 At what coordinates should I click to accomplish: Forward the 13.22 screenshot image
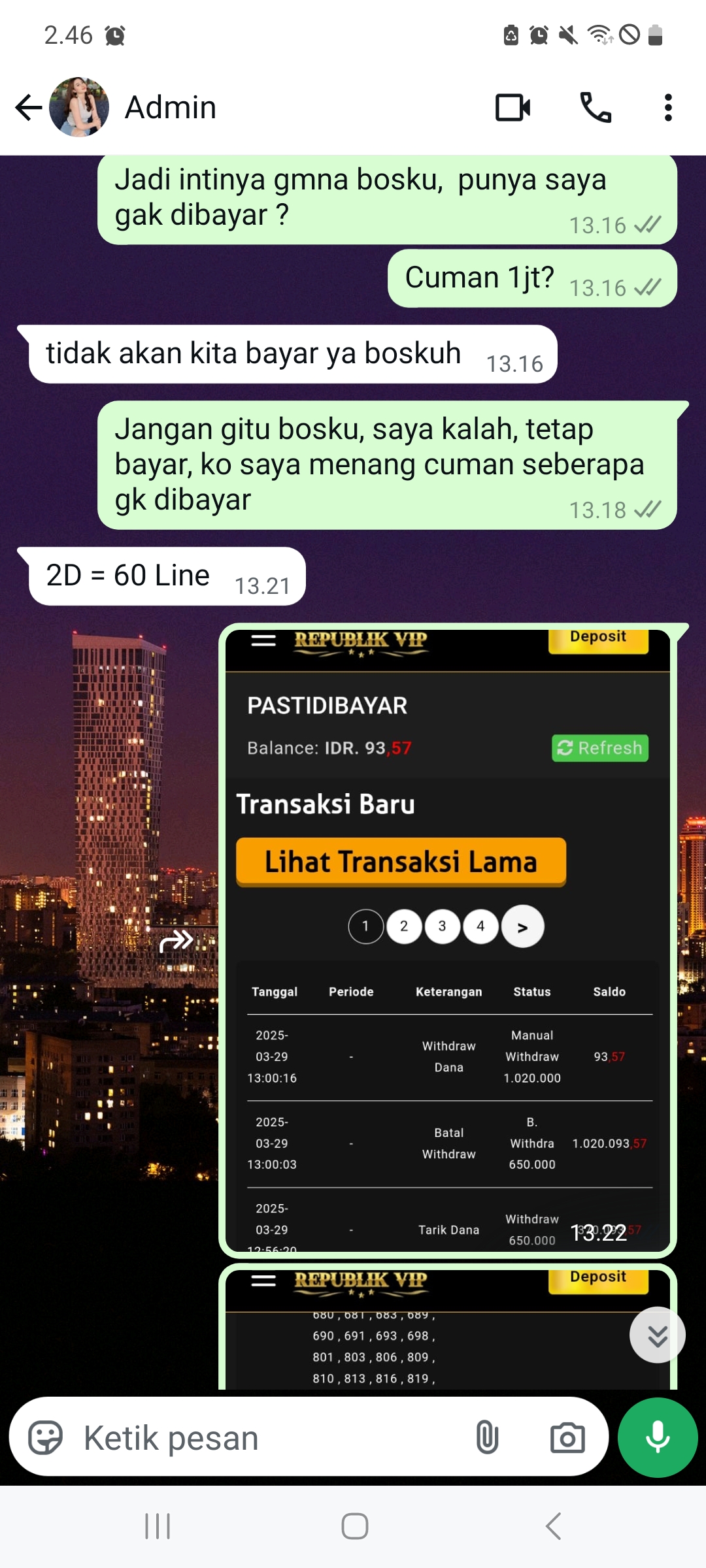[176, 941]
